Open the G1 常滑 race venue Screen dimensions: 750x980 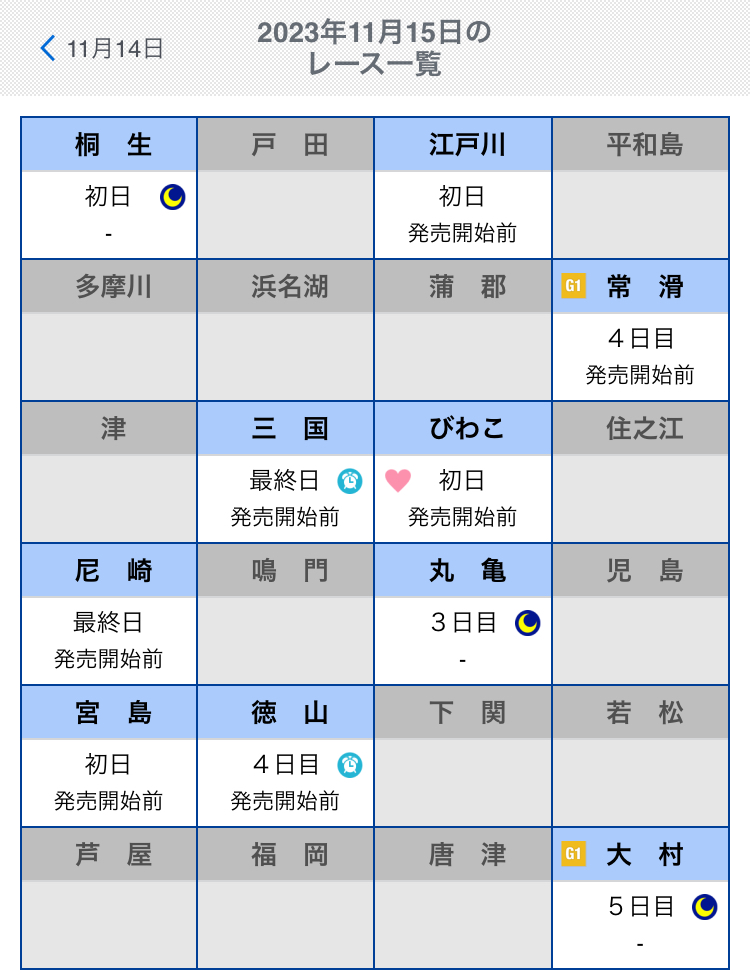[640, 330]
